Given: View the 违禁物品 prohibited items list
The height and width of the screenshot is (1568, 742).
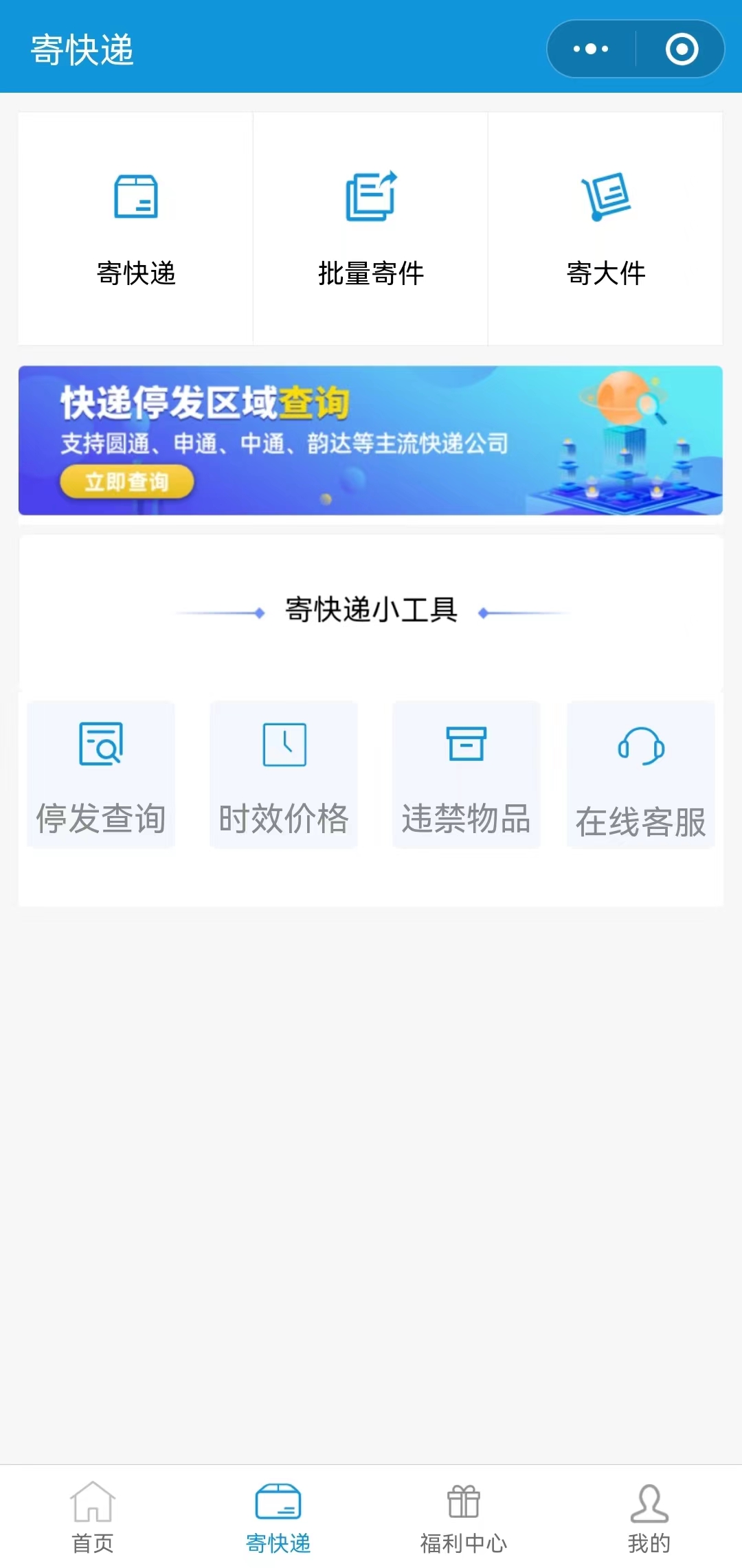Looking at the screenshot, I should pyautogui.click(x=466, y=775).
